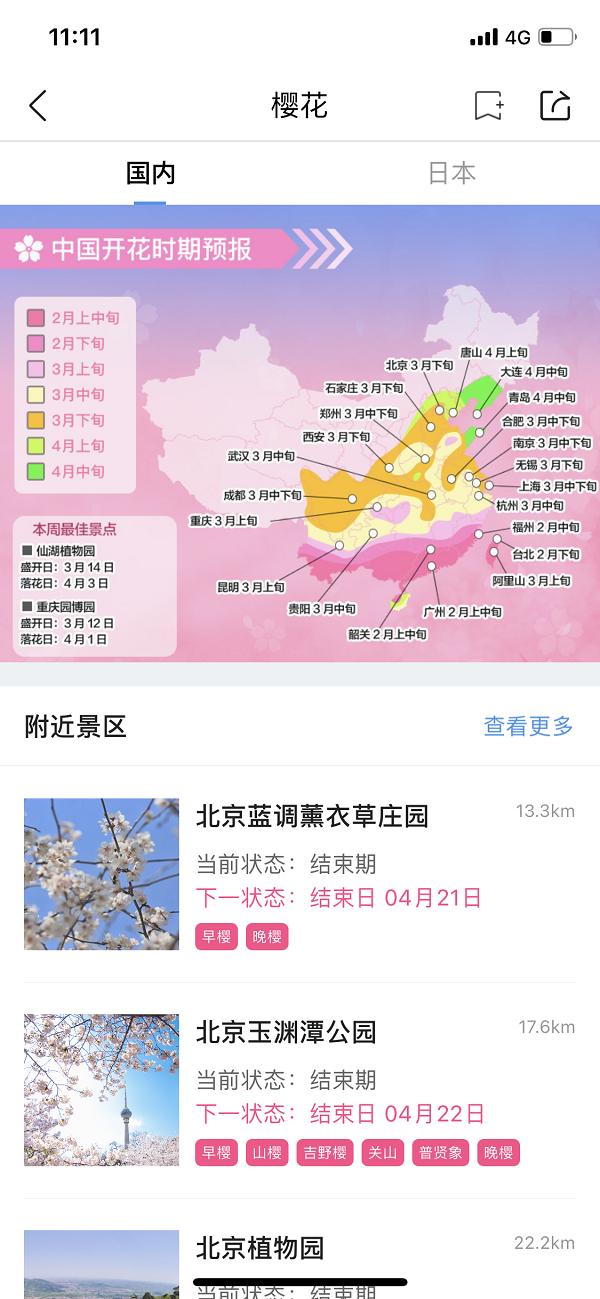Bookmark the 樱花 page
The width and height of the screenshot is (600, 1299).
pos(488,105)
